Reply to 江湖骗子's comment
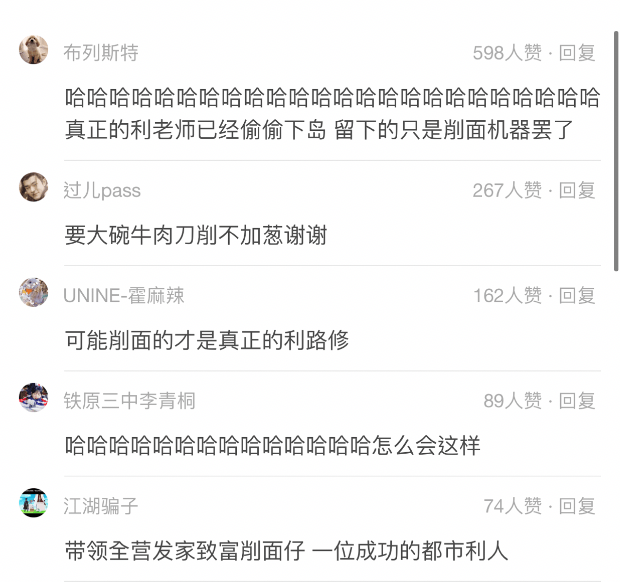 tap(577, 506)
